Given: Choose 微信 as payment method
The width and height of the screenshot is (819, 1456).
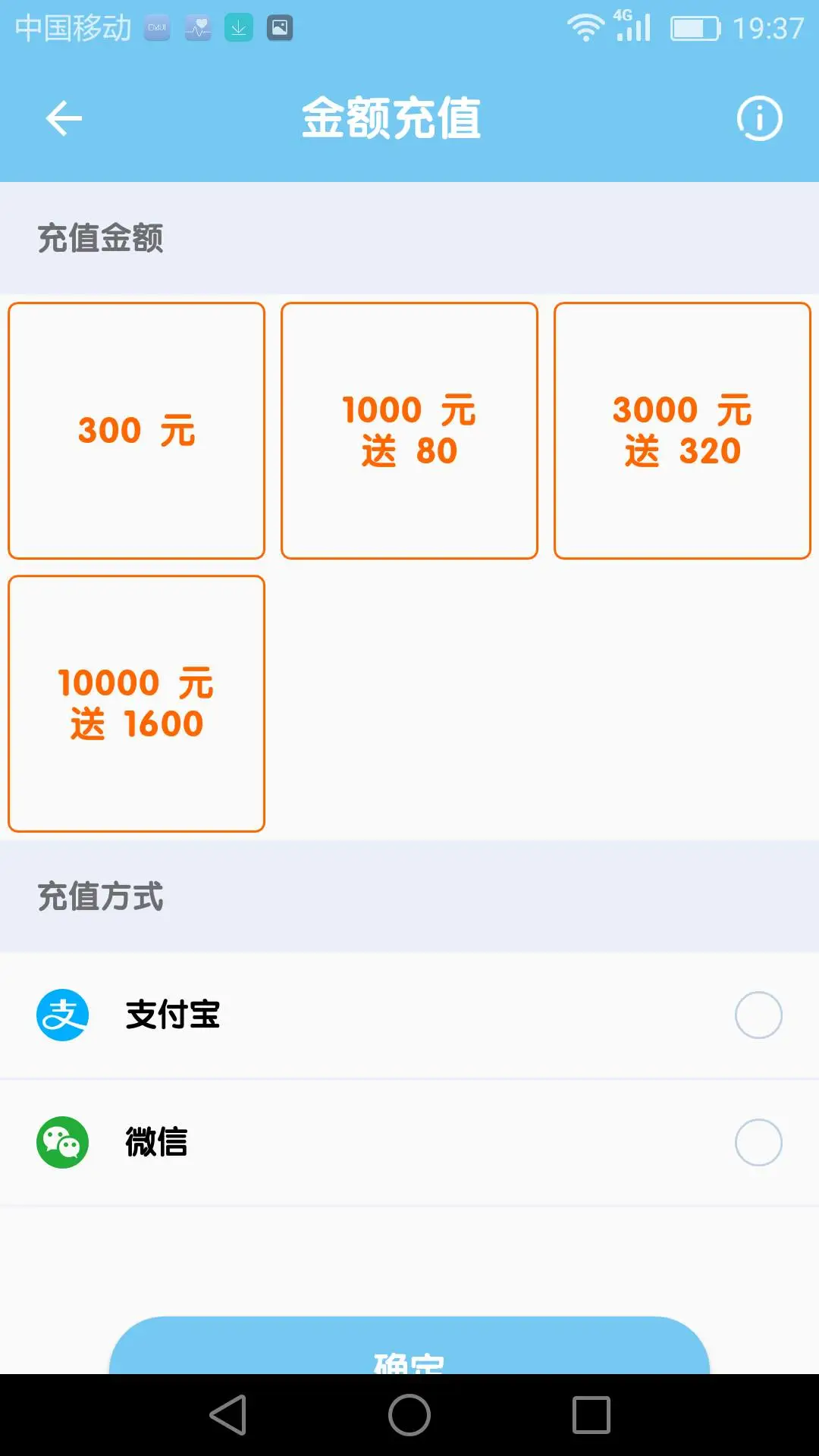Looking at the screenshot, I should pos(409,1142).
